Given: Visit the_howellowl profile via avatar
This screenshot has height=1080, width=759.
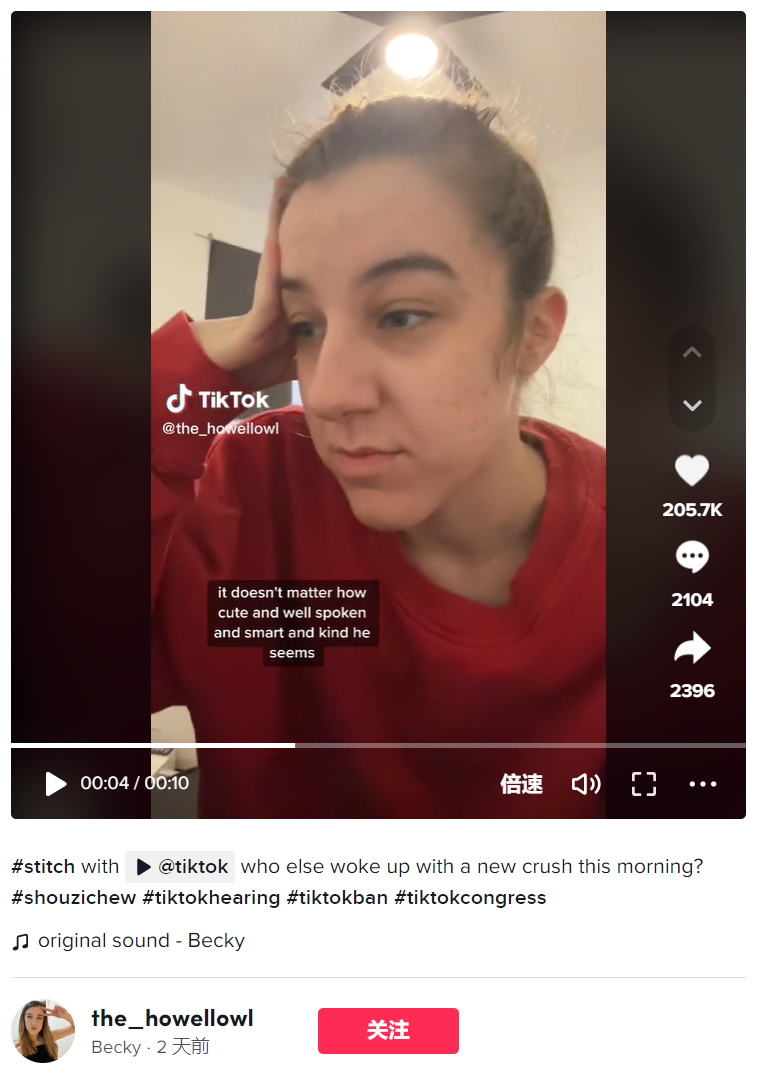Looking at the screenshot, I should coord(43,1030).
